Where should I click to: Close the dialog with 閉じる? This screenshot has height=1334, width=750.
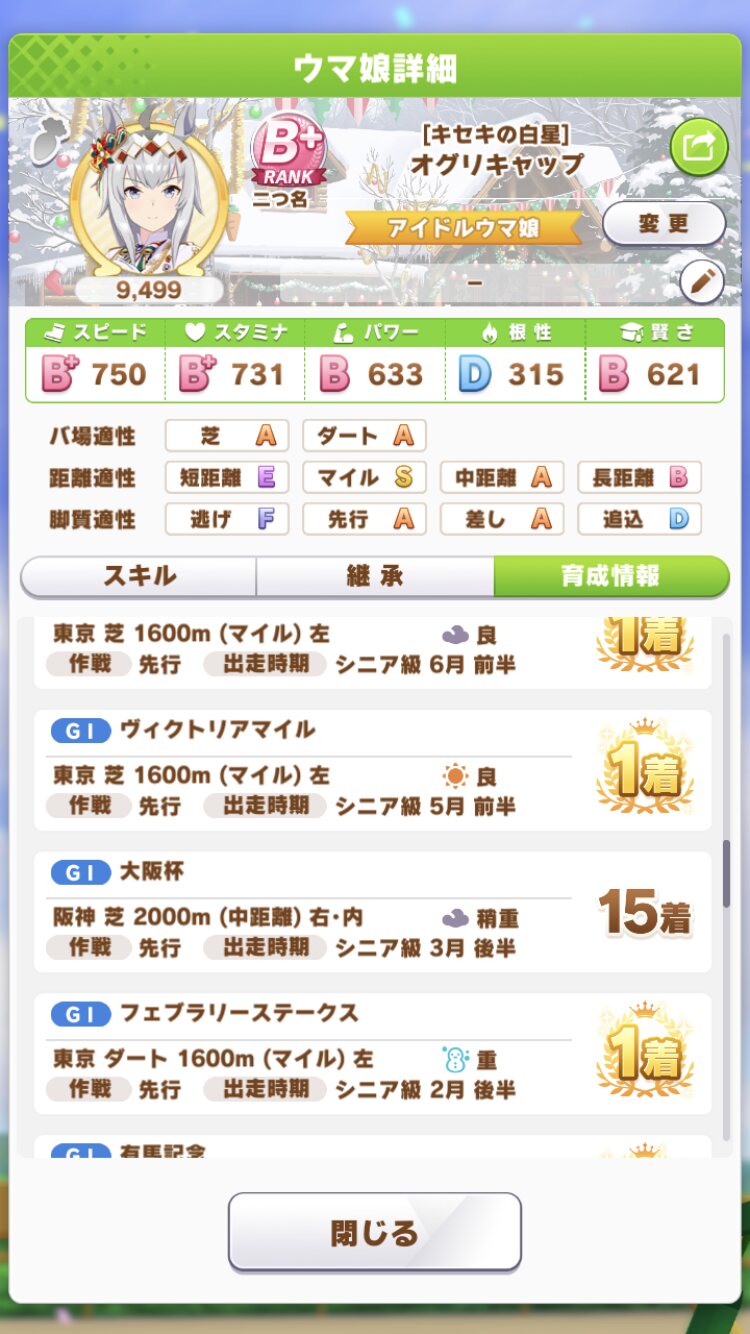pos(375,1232)
